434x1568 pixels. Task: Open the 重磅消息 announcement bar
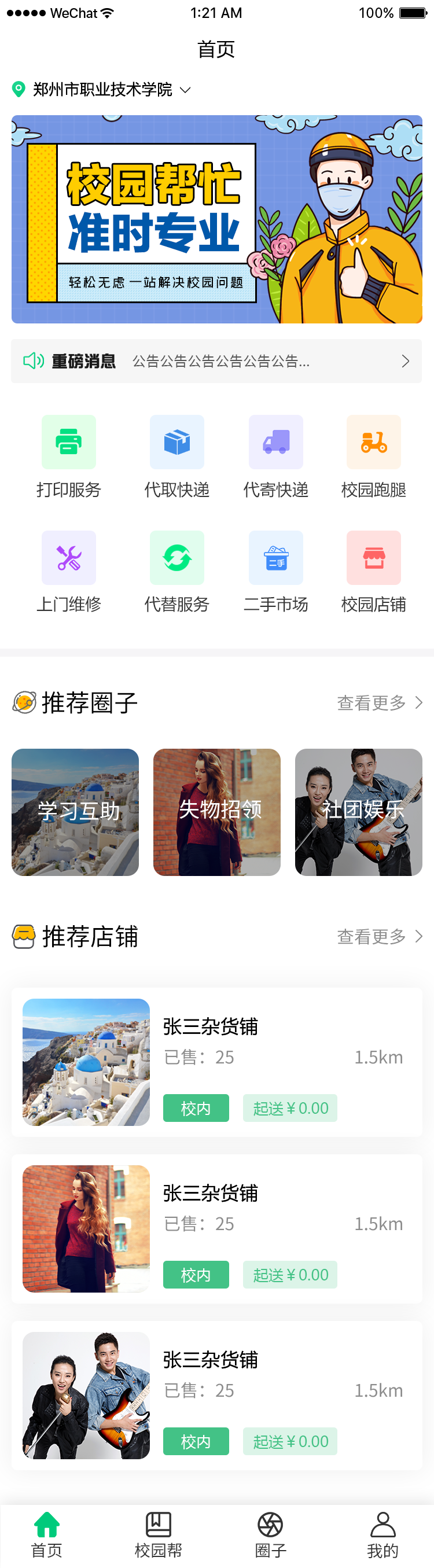point(216,361)
